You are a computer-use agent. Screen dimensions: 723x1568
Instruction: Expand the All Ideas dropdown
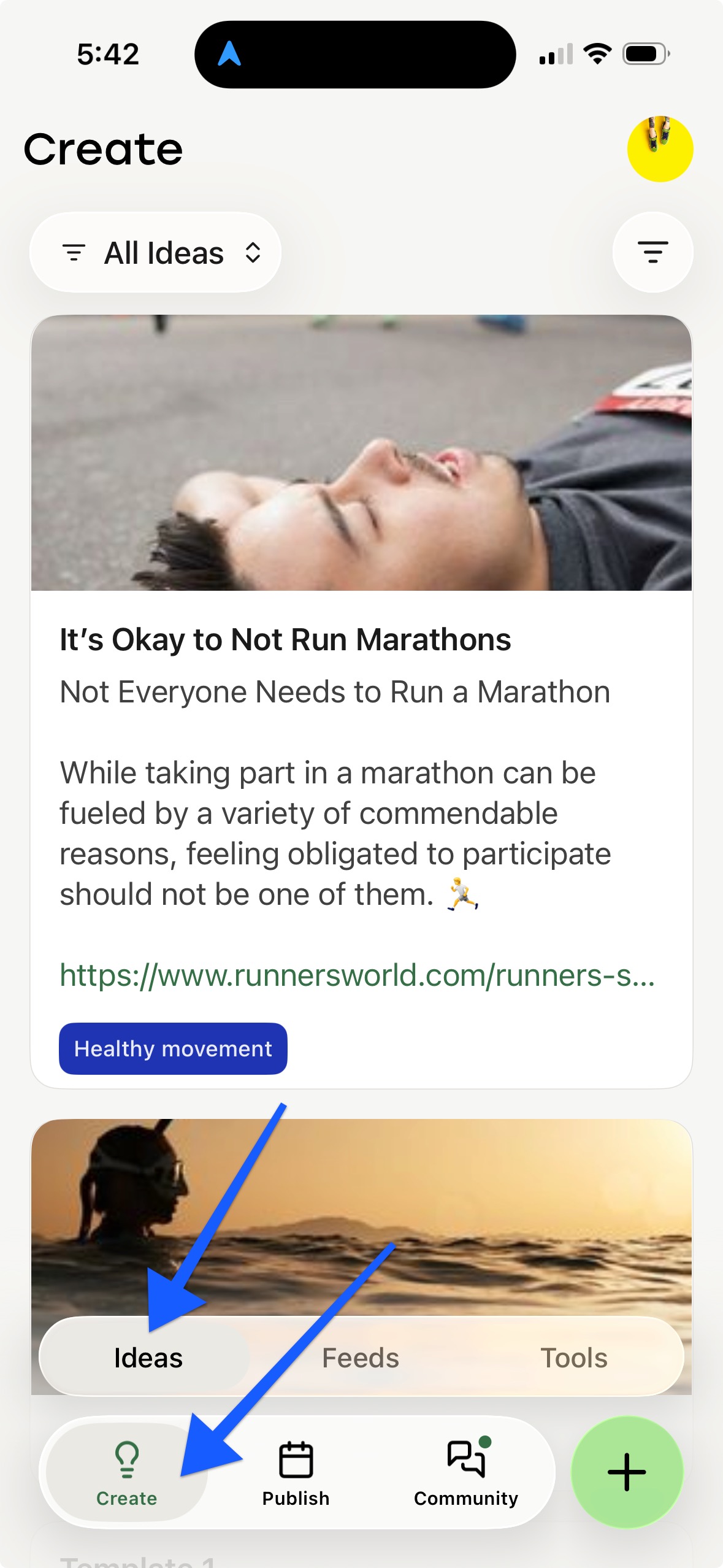point(156,252)
